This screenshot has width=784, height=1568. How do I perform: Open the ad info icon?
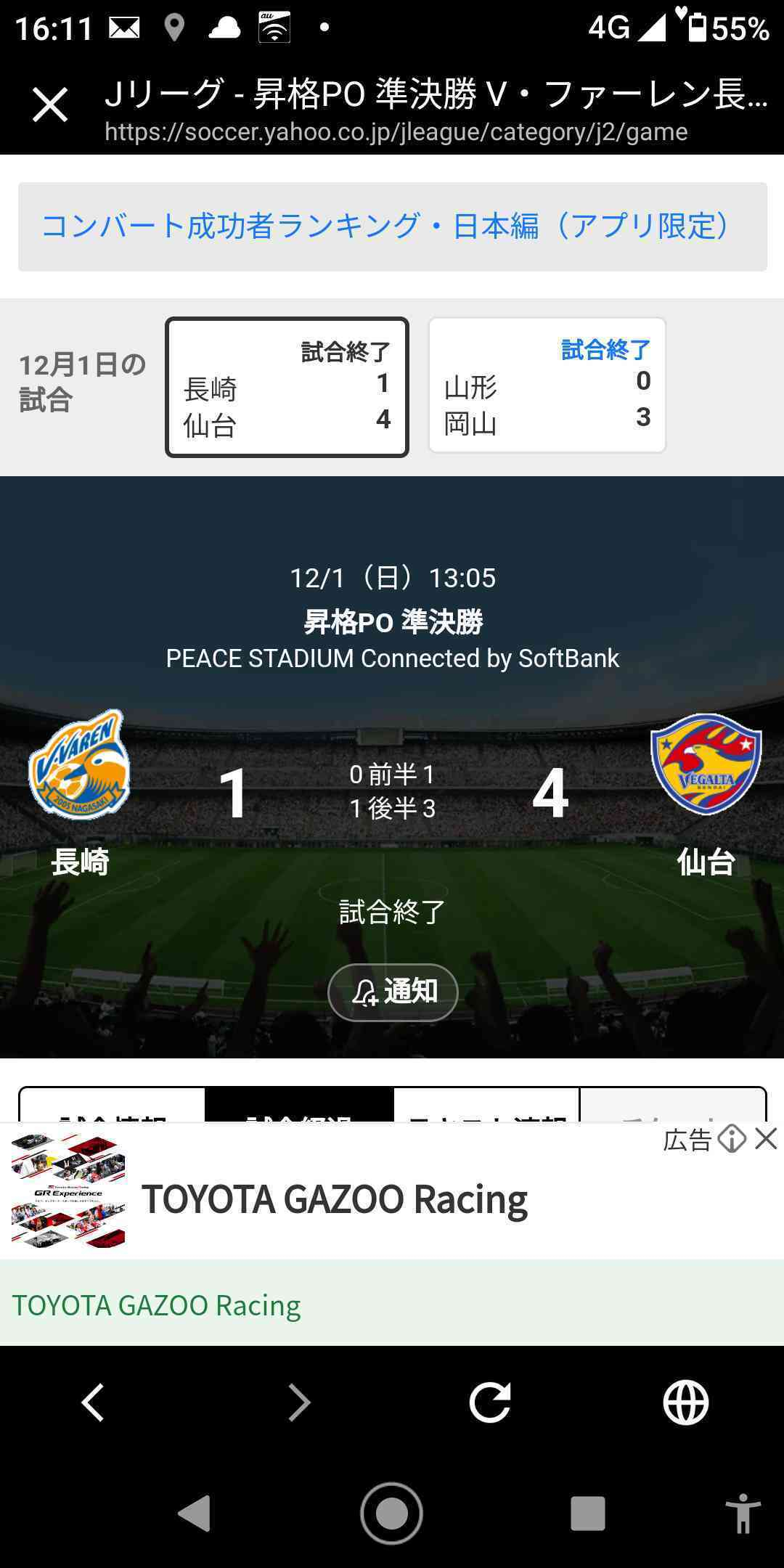732,1138
